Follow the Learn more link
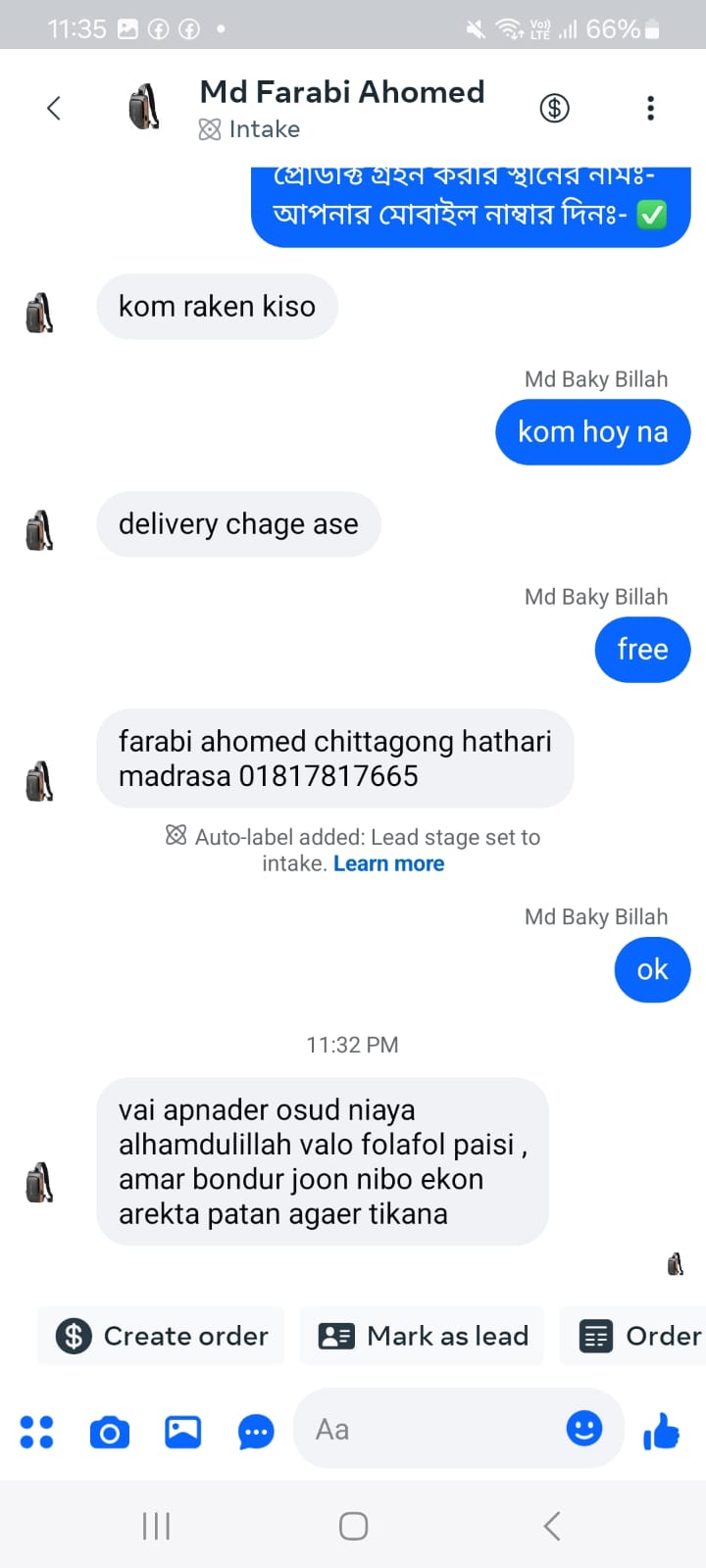The width and height of the screenshot is (706, 1568). pyautogui.click(x=388, y=863)
